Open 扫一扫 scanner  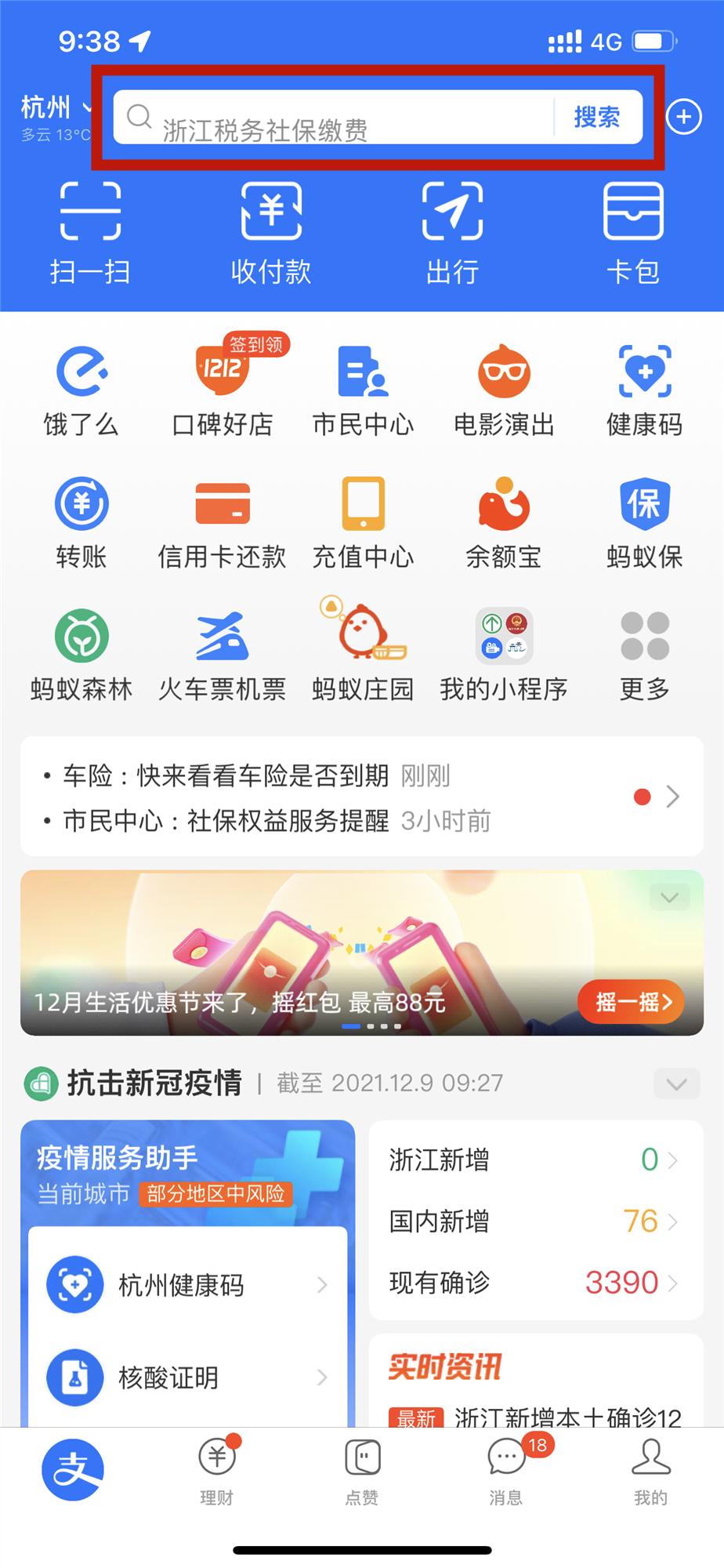tap(90, 231)
